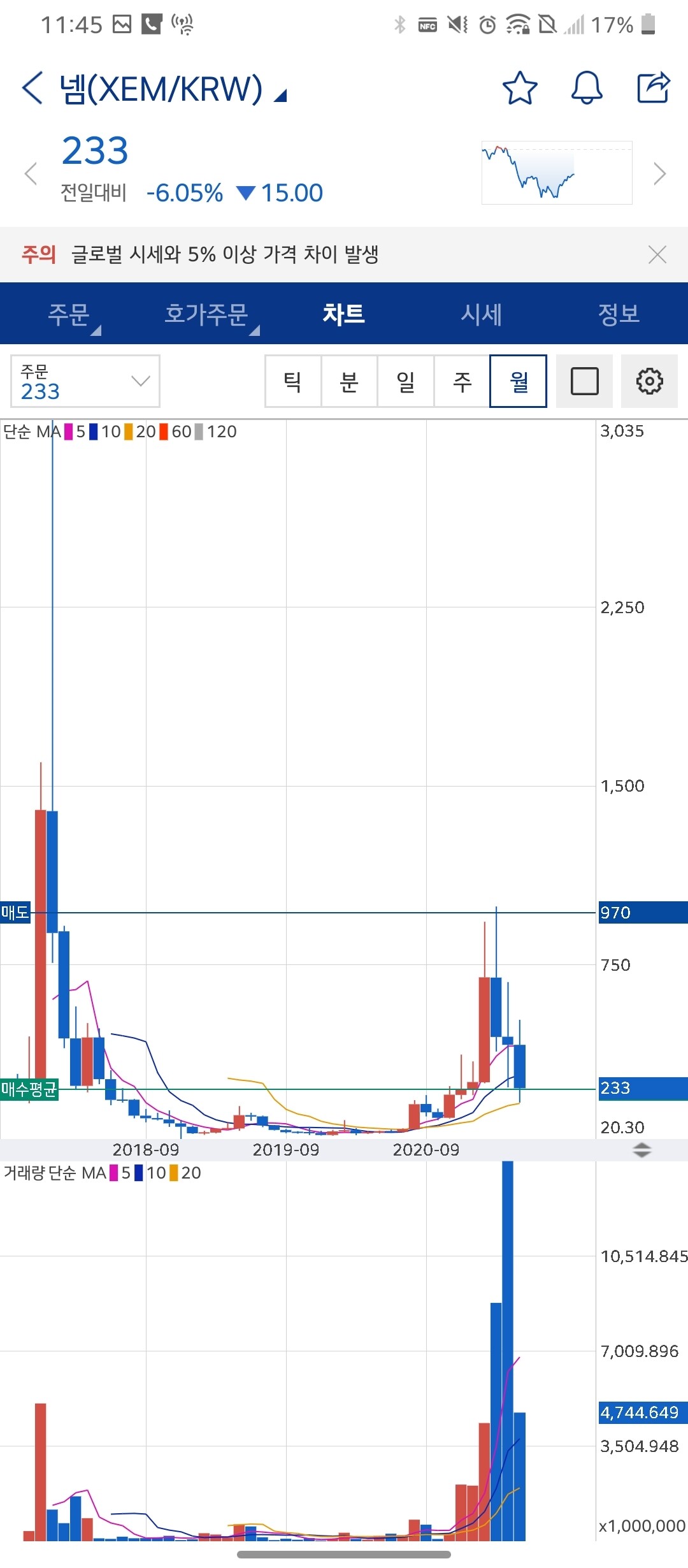
Task: Switch to the 시세 tab
Action: [x=482, y=314]
